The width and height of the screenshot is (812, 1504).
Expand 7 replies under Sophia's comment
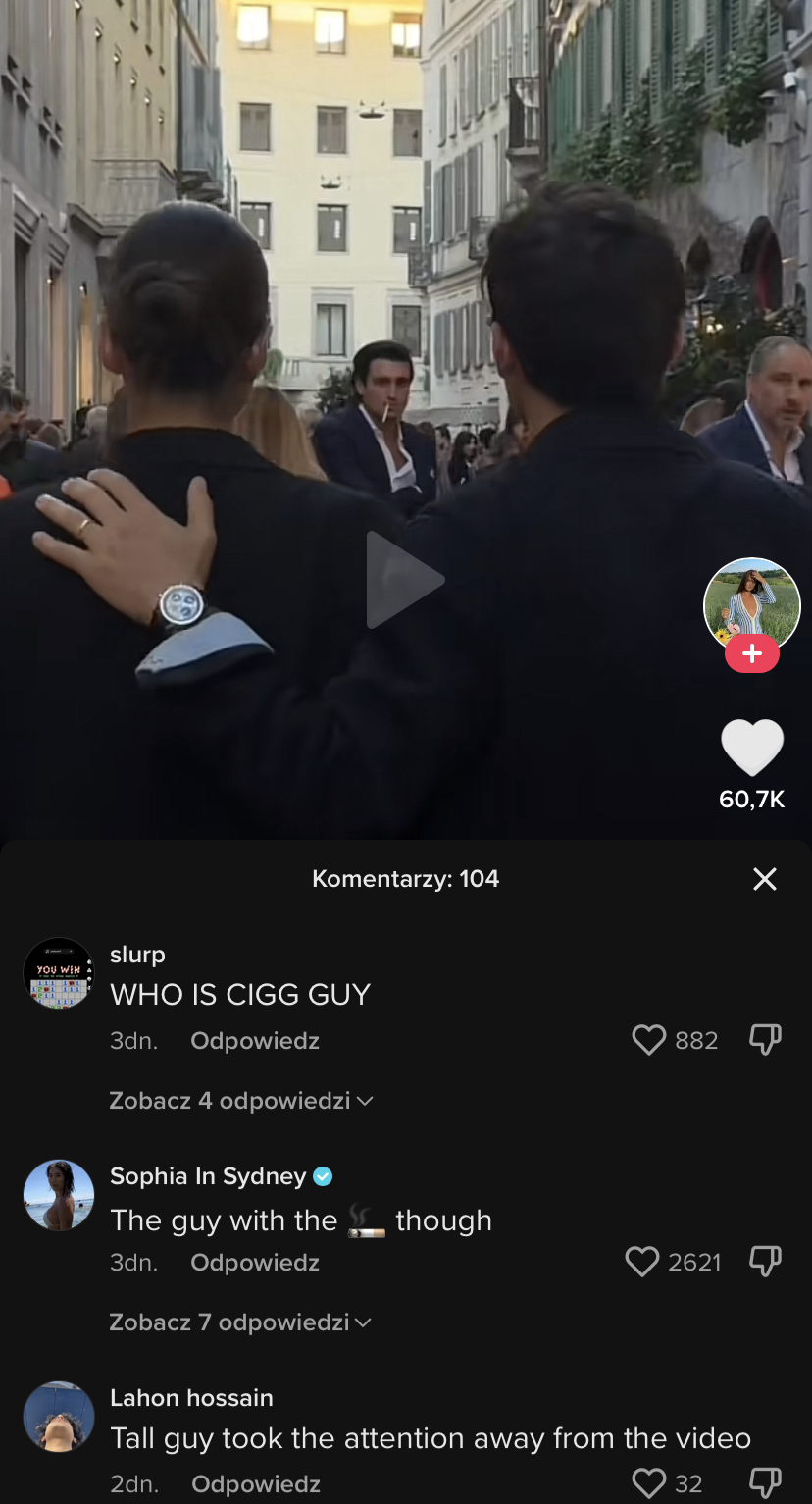point(240,1322)
